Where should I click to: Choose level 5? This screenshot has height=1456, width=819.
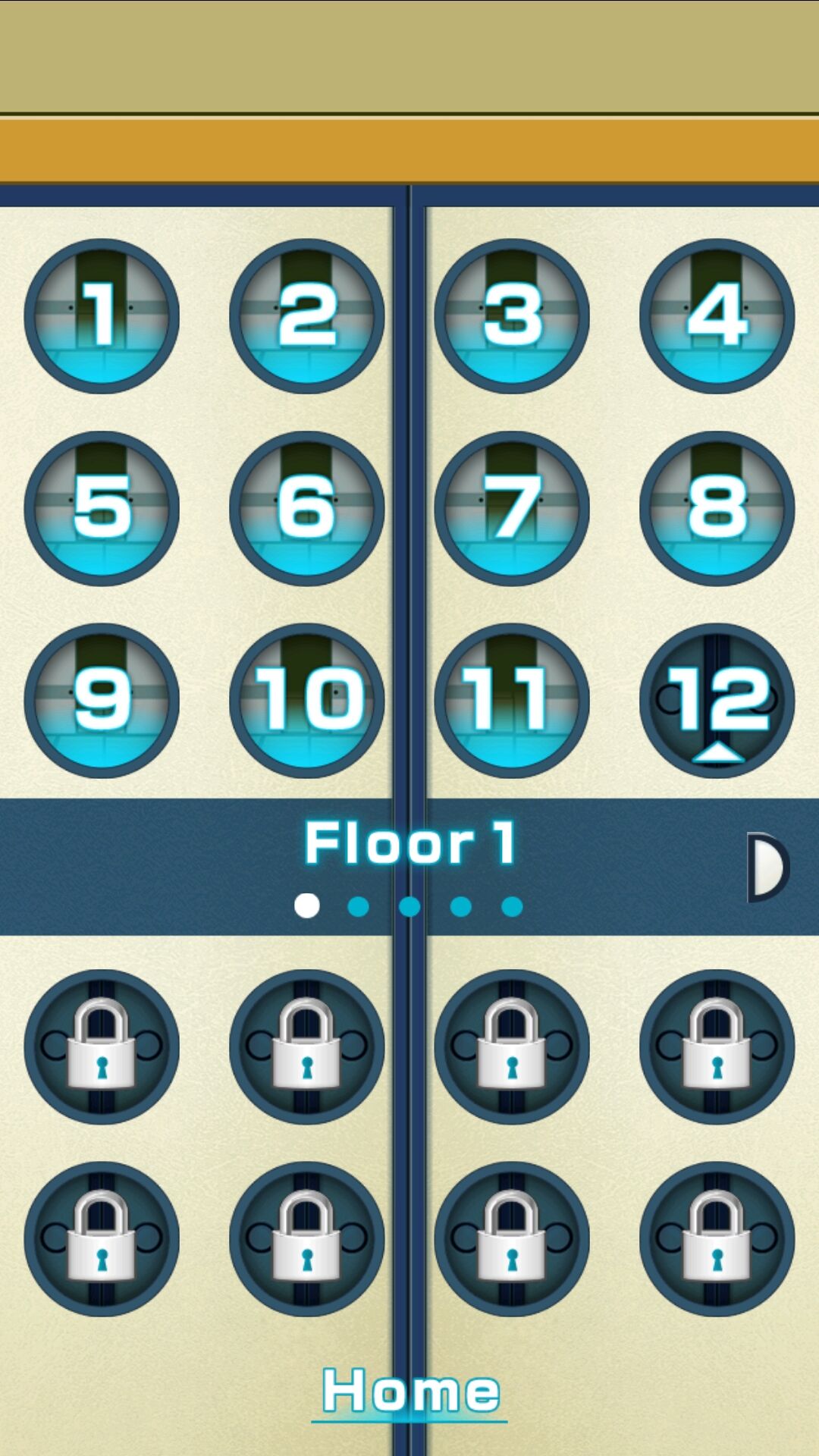102,508
